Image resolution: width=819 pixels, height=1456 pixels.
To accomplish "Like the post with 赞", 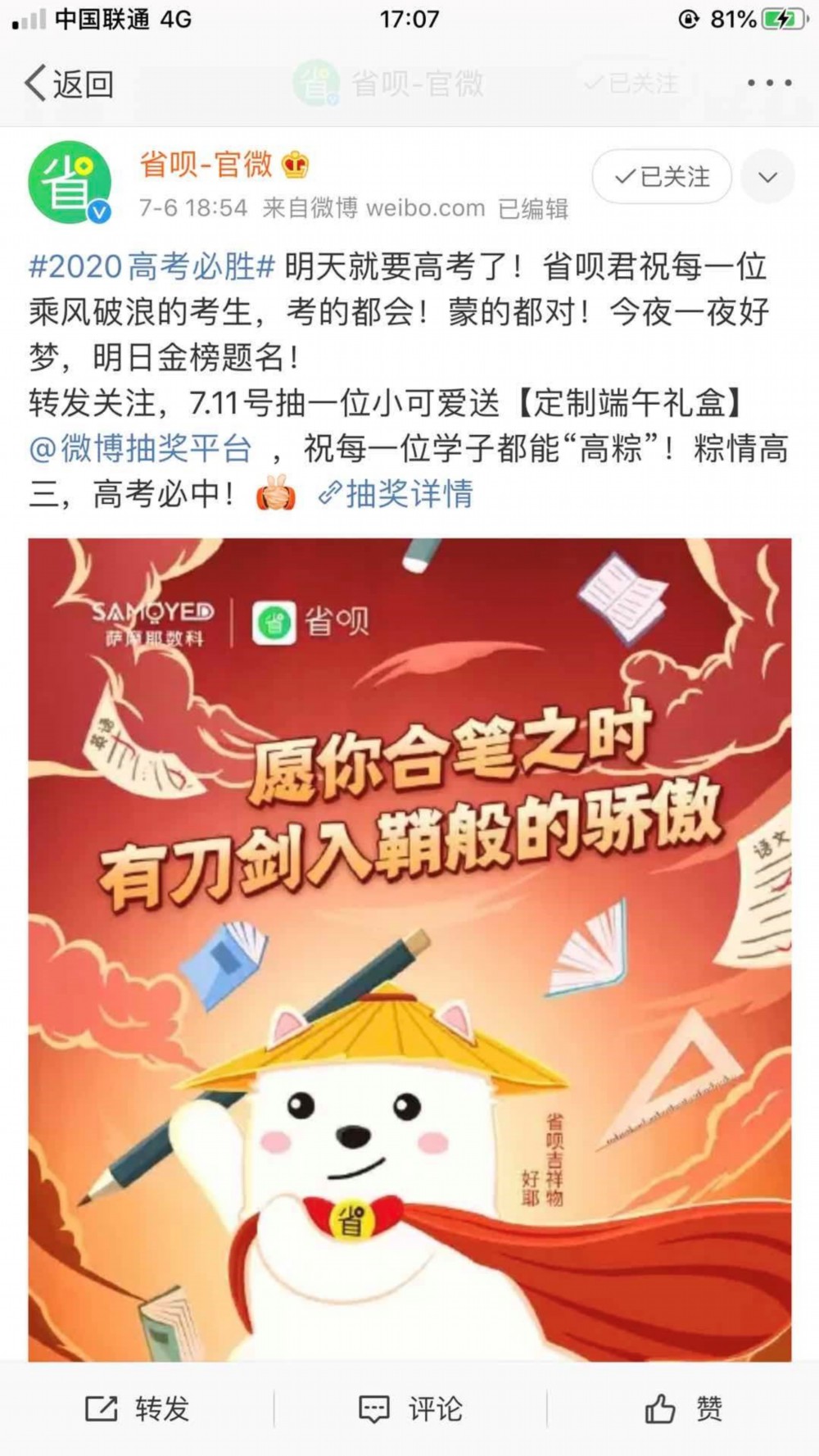I will [683, 1408].
